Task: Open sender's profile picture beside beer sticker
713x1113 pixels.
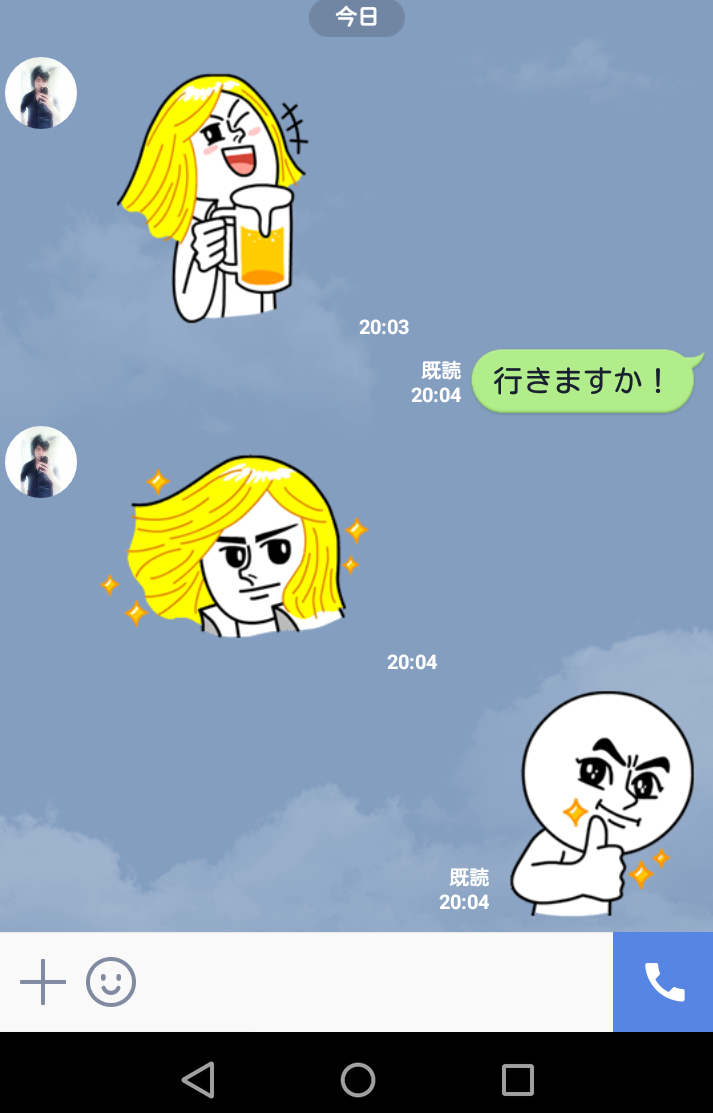Action: [41, 93]
